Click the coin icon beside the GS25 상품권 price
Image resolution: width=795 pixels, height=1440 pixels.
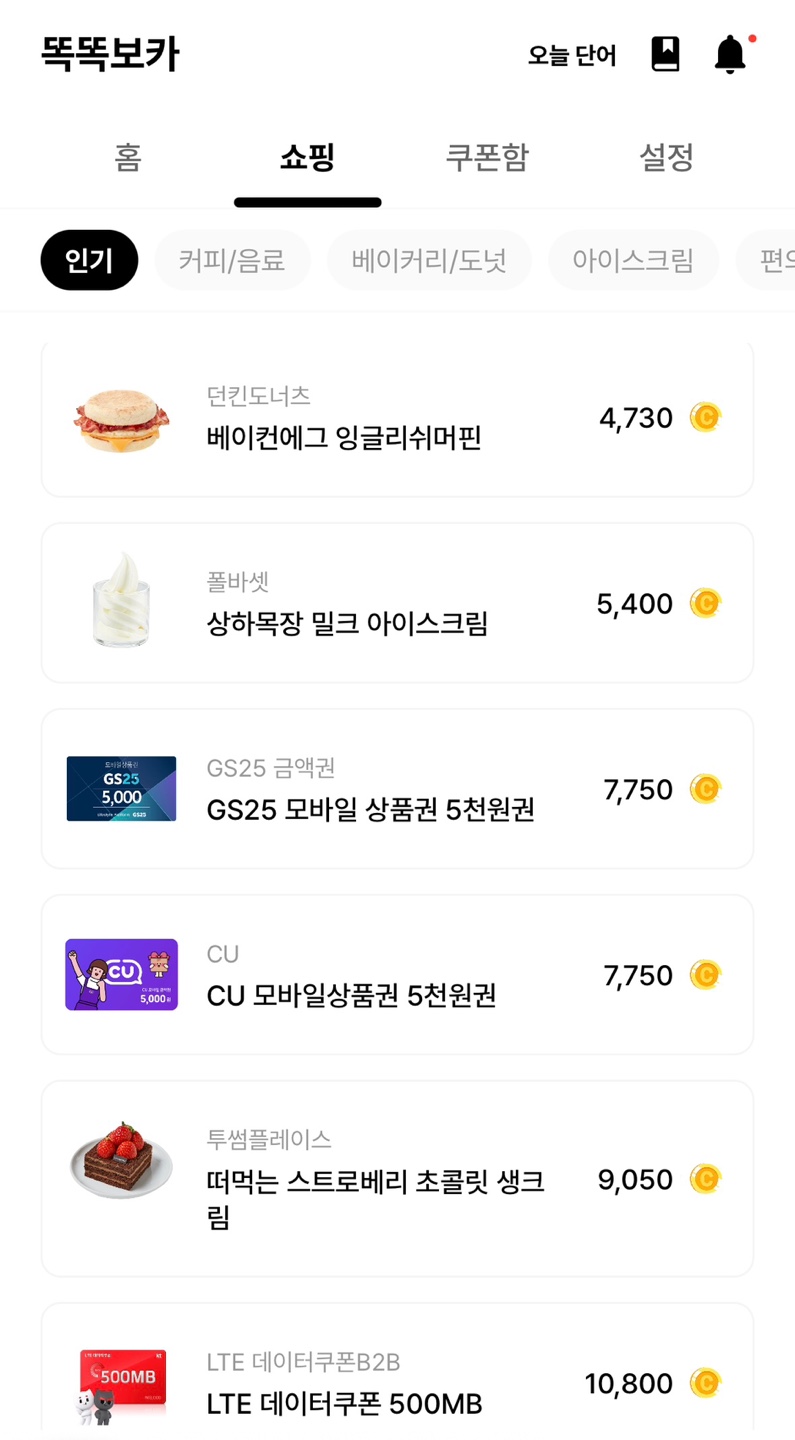pyautogui.click(x=705, y=789)
